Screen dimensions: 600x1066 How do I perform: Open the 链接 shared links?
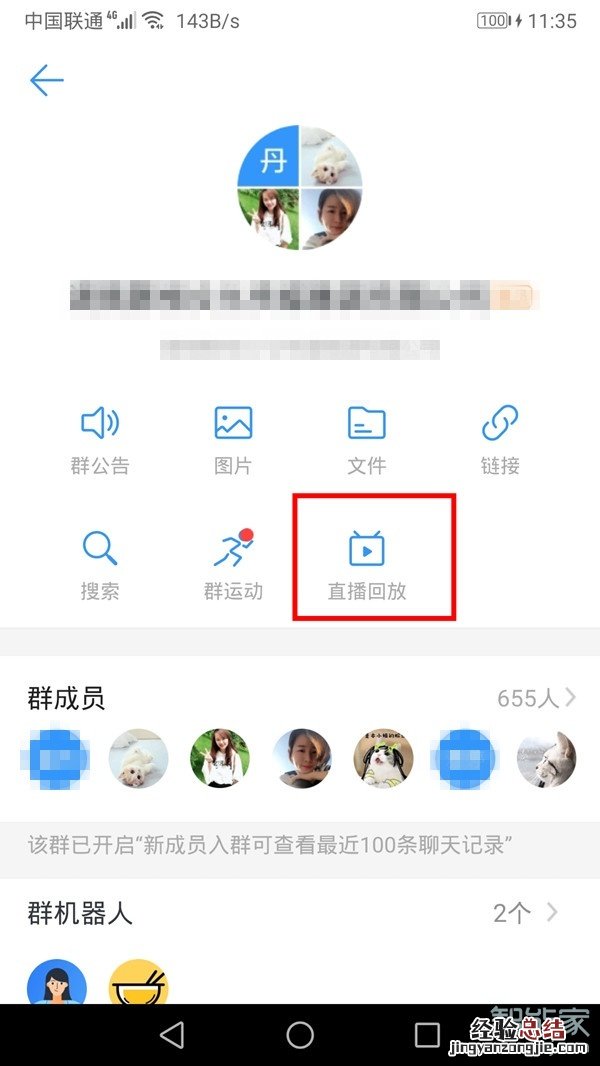click(x=499, y=439)
